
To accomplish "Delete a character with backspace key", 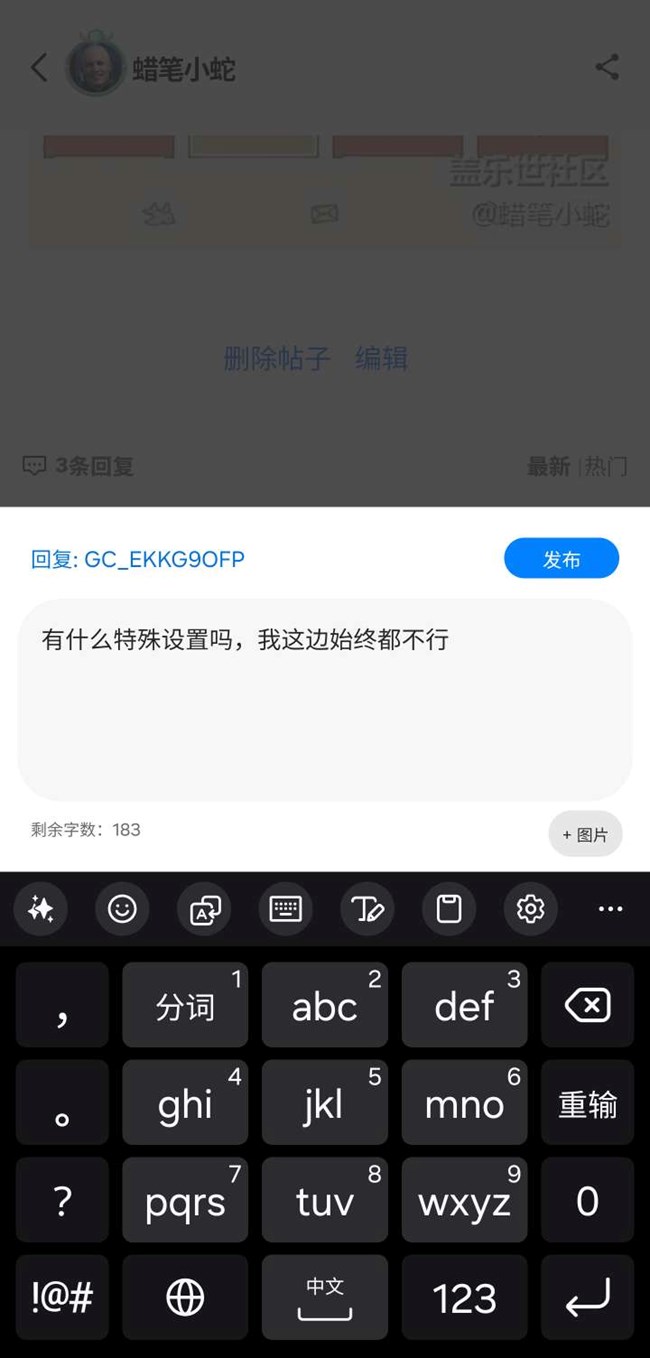I will (x=587, y=1005).
